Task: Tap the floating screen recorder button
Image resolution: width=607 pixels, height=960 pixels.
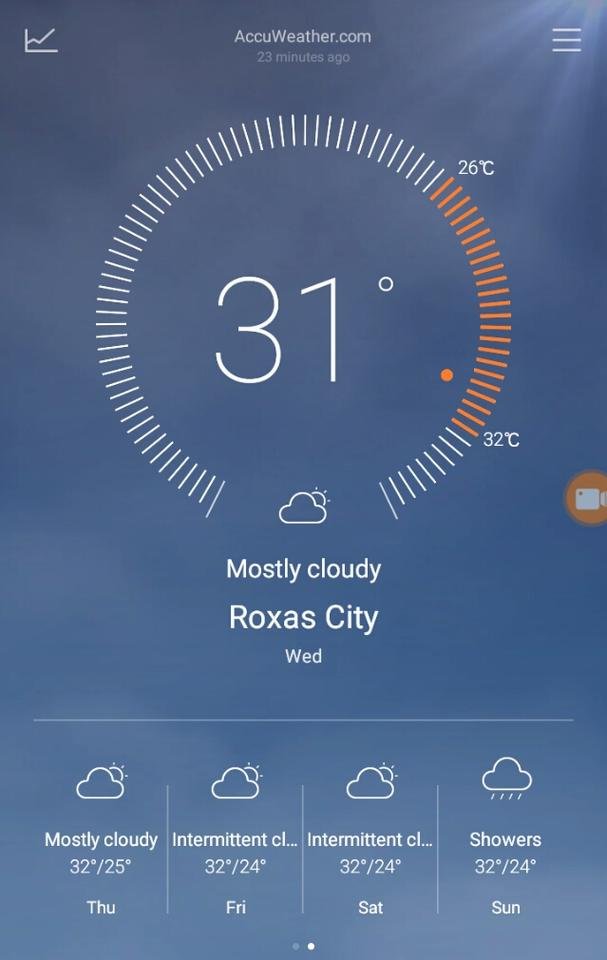Action: point(588,498)
